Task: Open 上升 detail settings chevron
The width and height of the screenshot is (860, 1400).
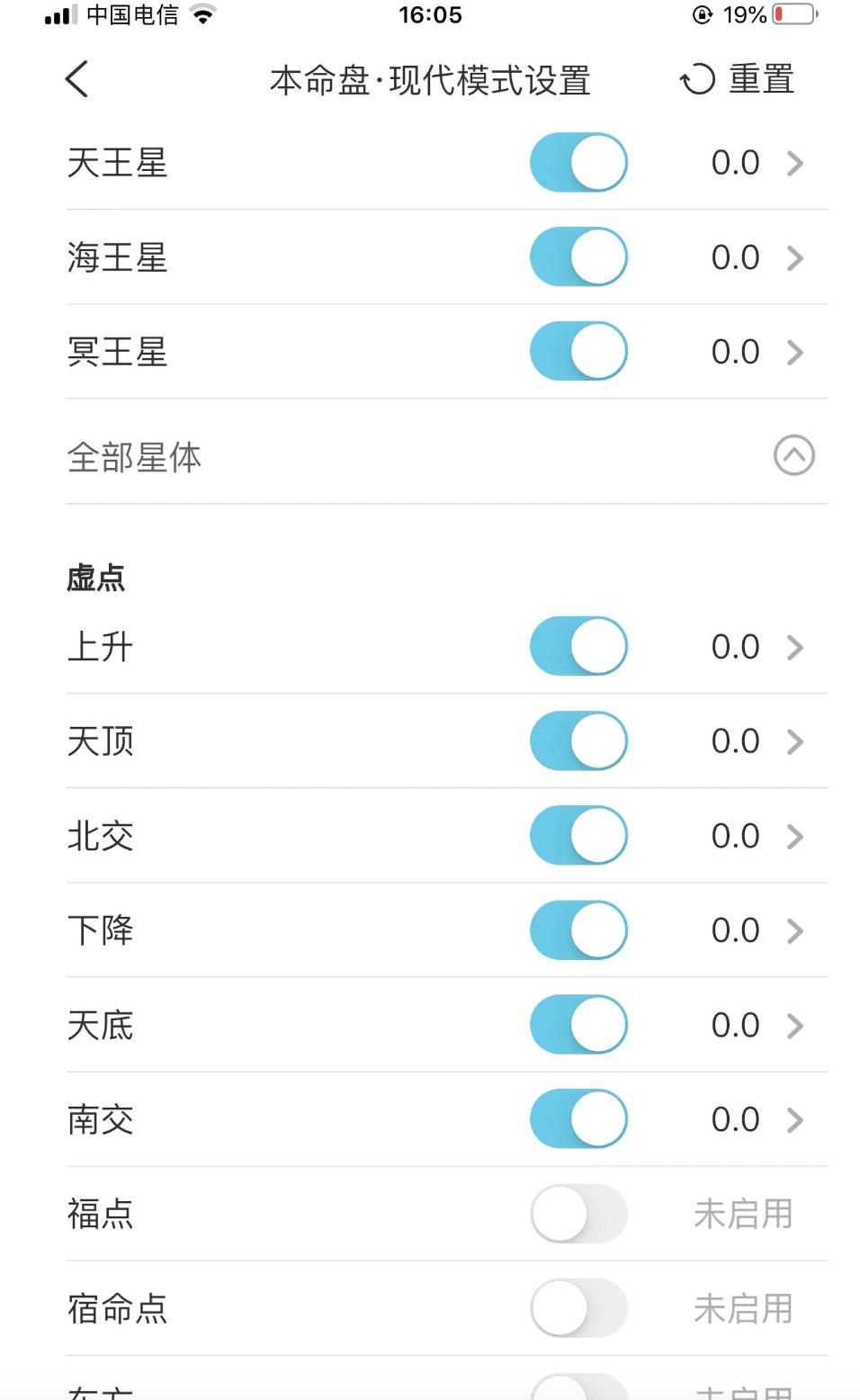Action: tap(795, 646)
